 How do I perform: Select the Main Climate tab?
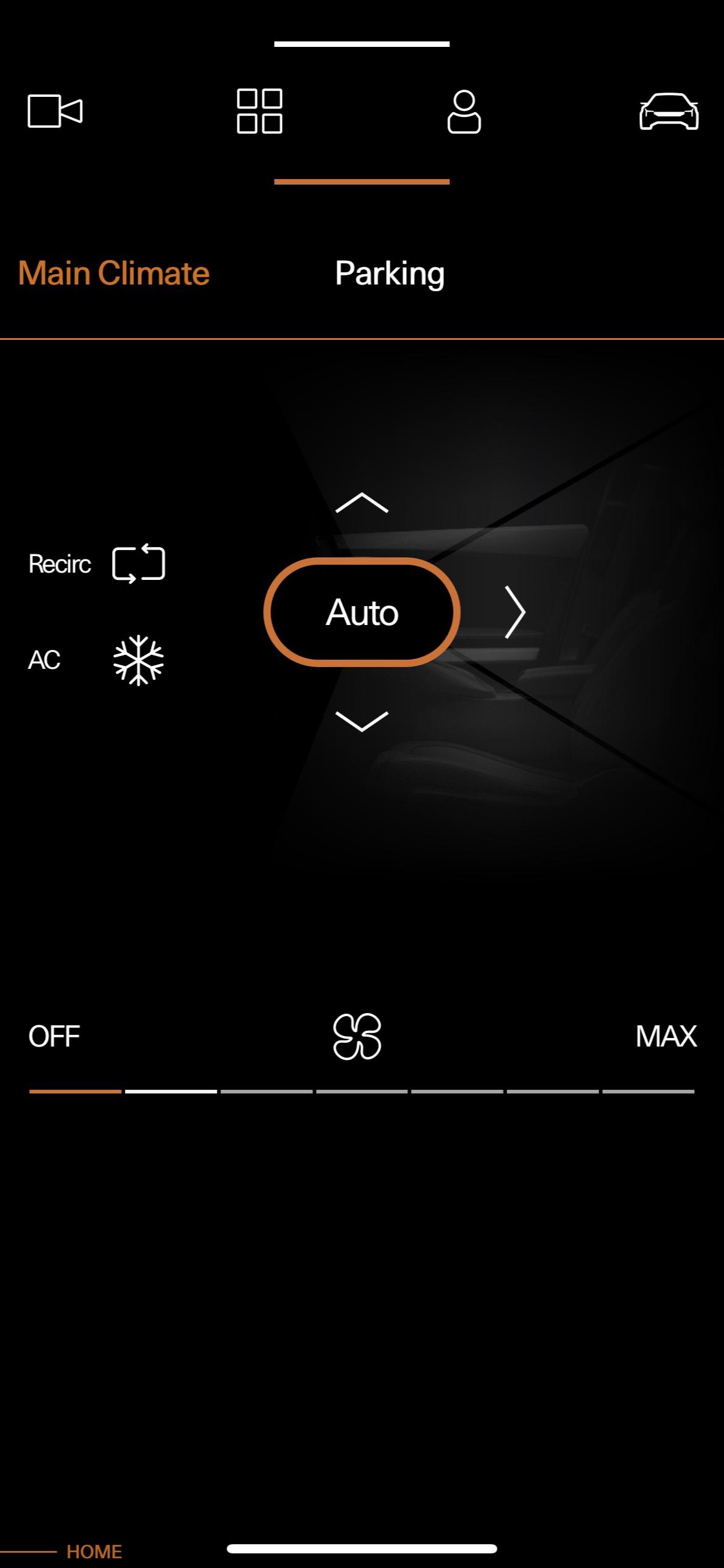(114, 273)
